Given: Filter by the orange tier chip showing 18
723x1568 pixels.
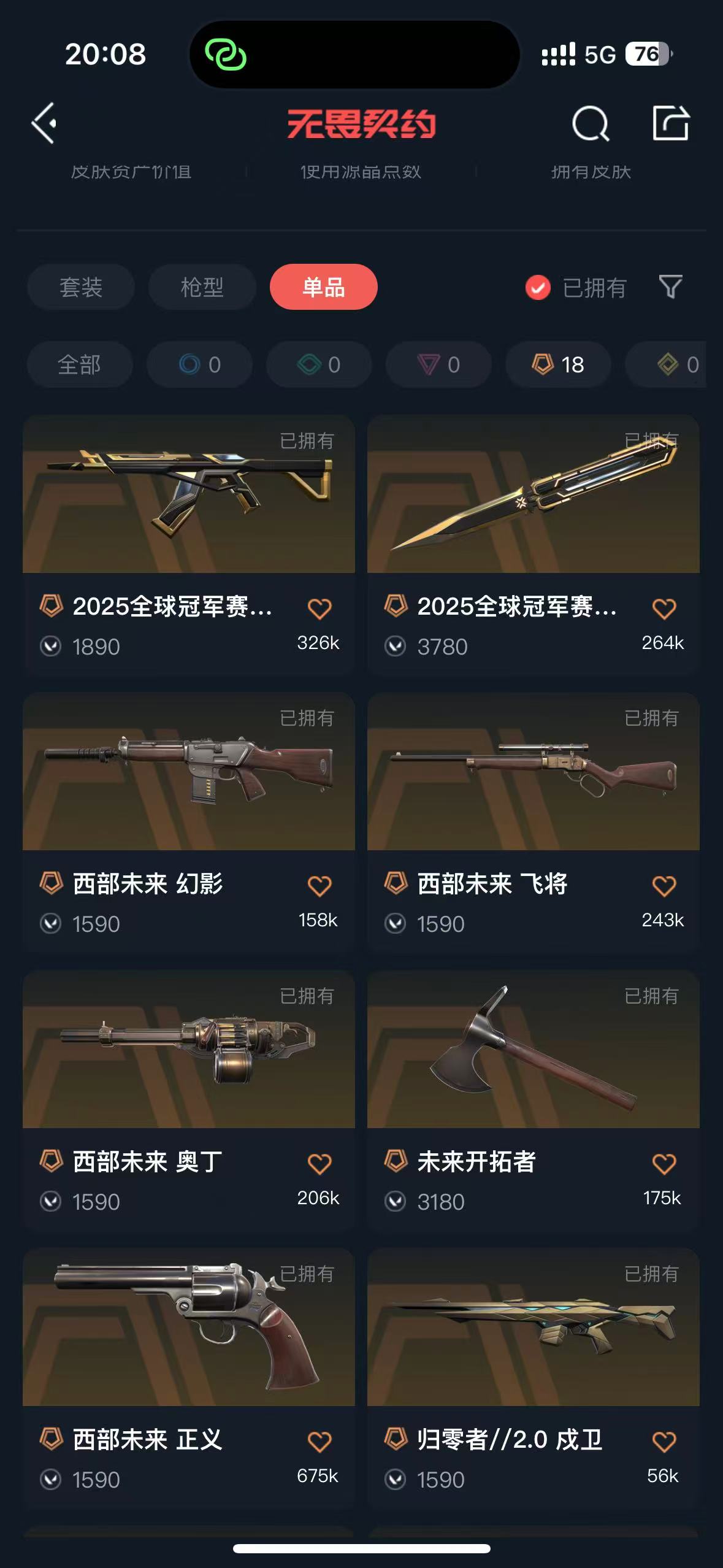Looking at the screenshot, I should pos(558,364).
